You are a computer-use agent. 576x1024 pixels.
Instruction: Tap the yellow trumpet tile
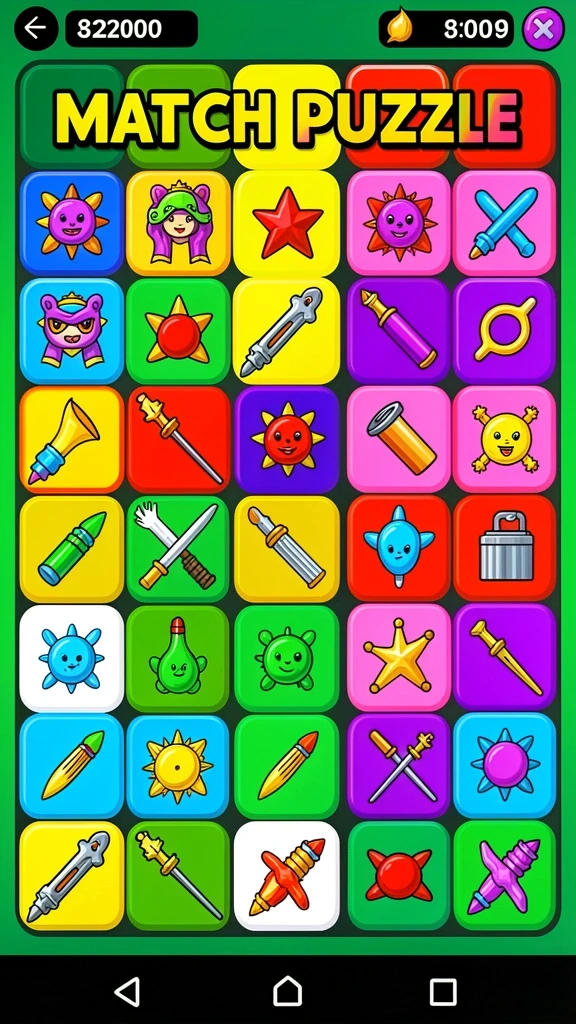pos(71,440)
